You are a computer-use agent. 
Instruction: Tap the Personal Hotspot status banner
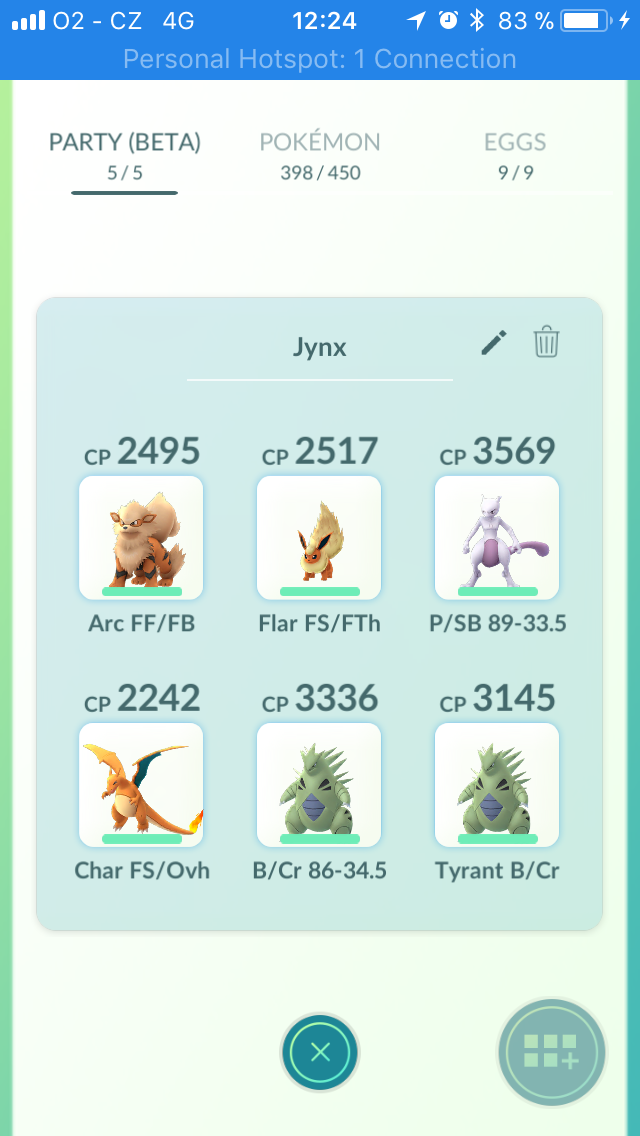point(320,59)
